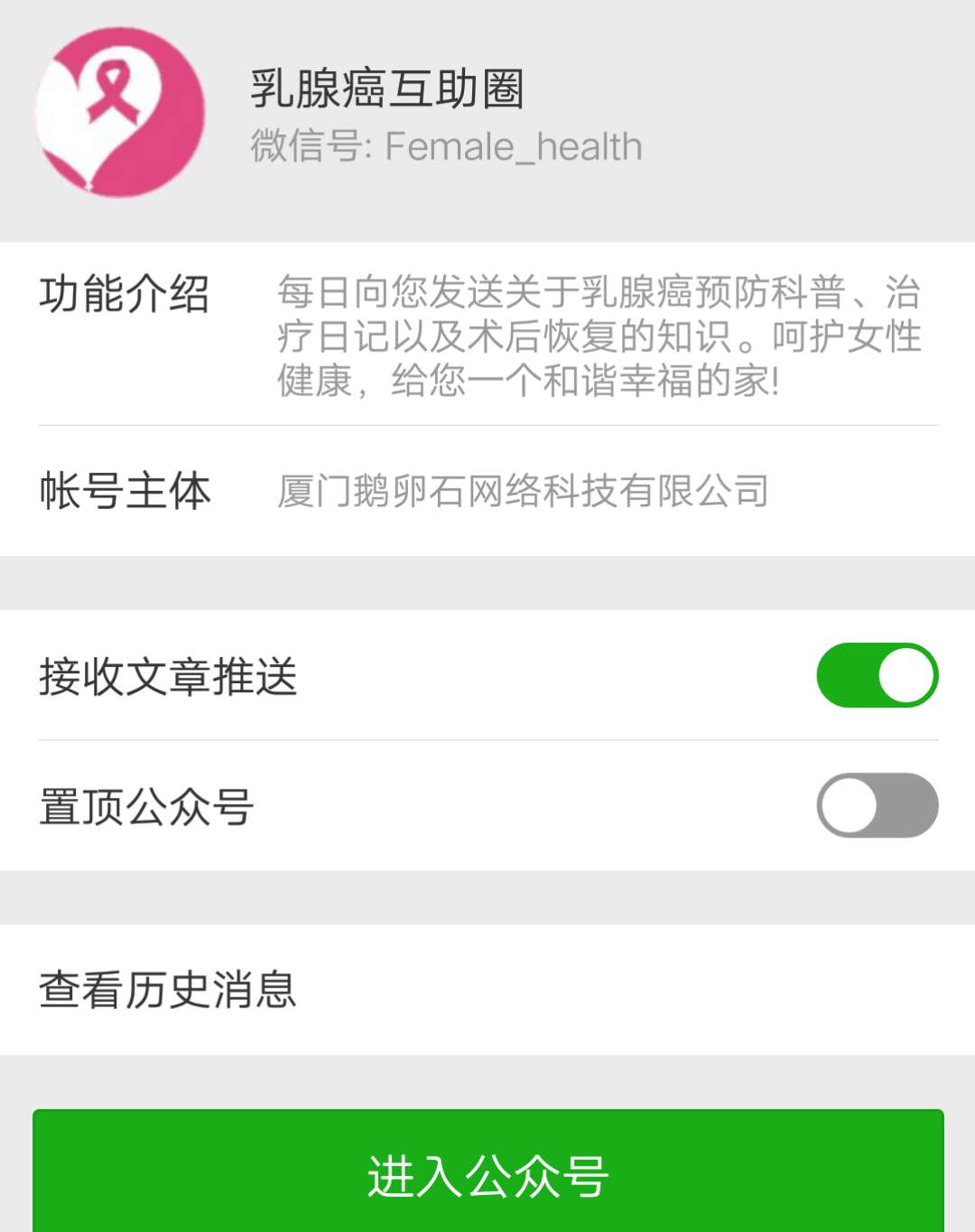Click the profile header area
The image size is (975, 1232).
click(487, 117)
